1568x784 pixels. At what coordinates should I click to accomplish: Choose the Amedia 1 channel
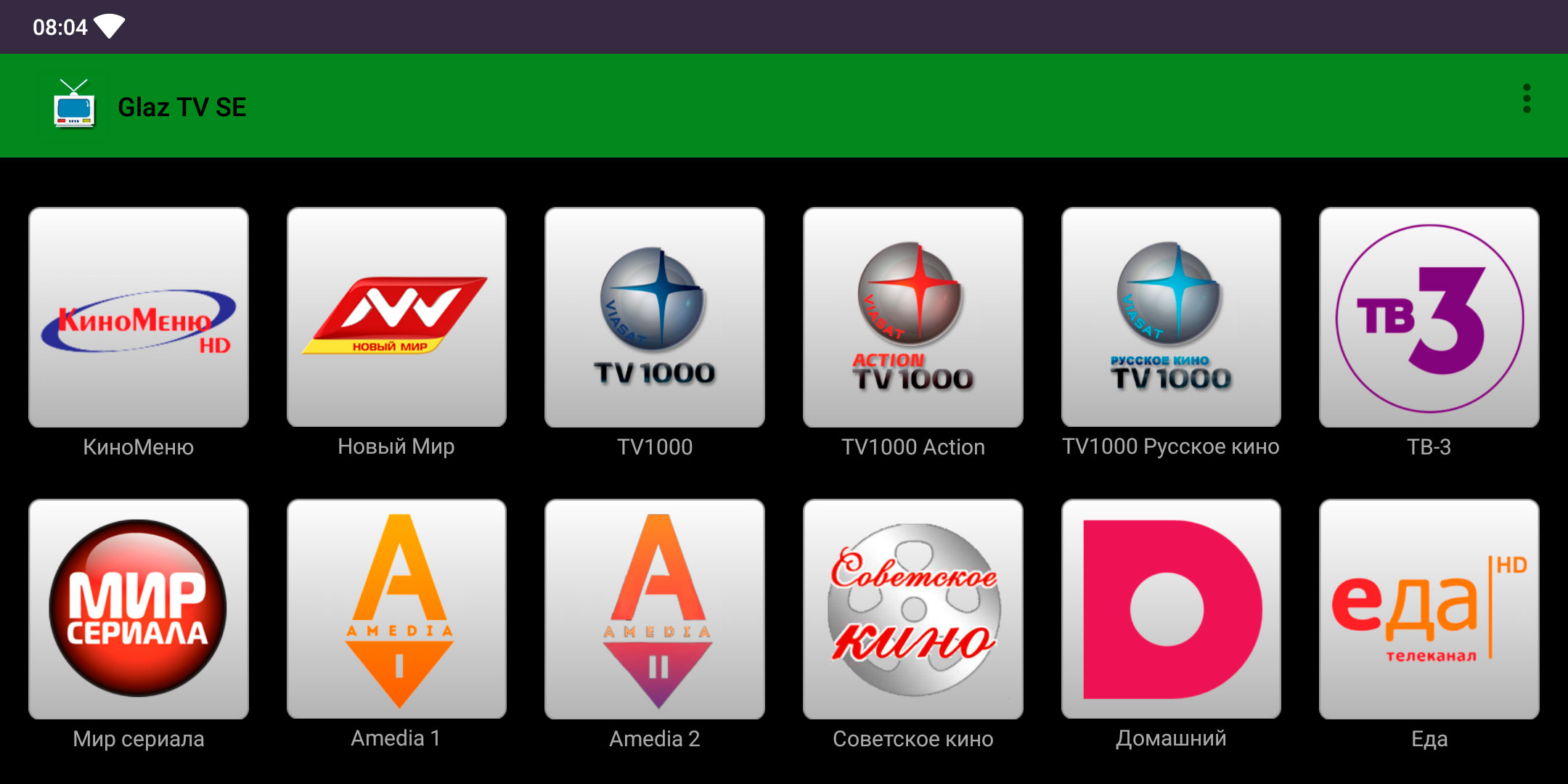[396, 608]
